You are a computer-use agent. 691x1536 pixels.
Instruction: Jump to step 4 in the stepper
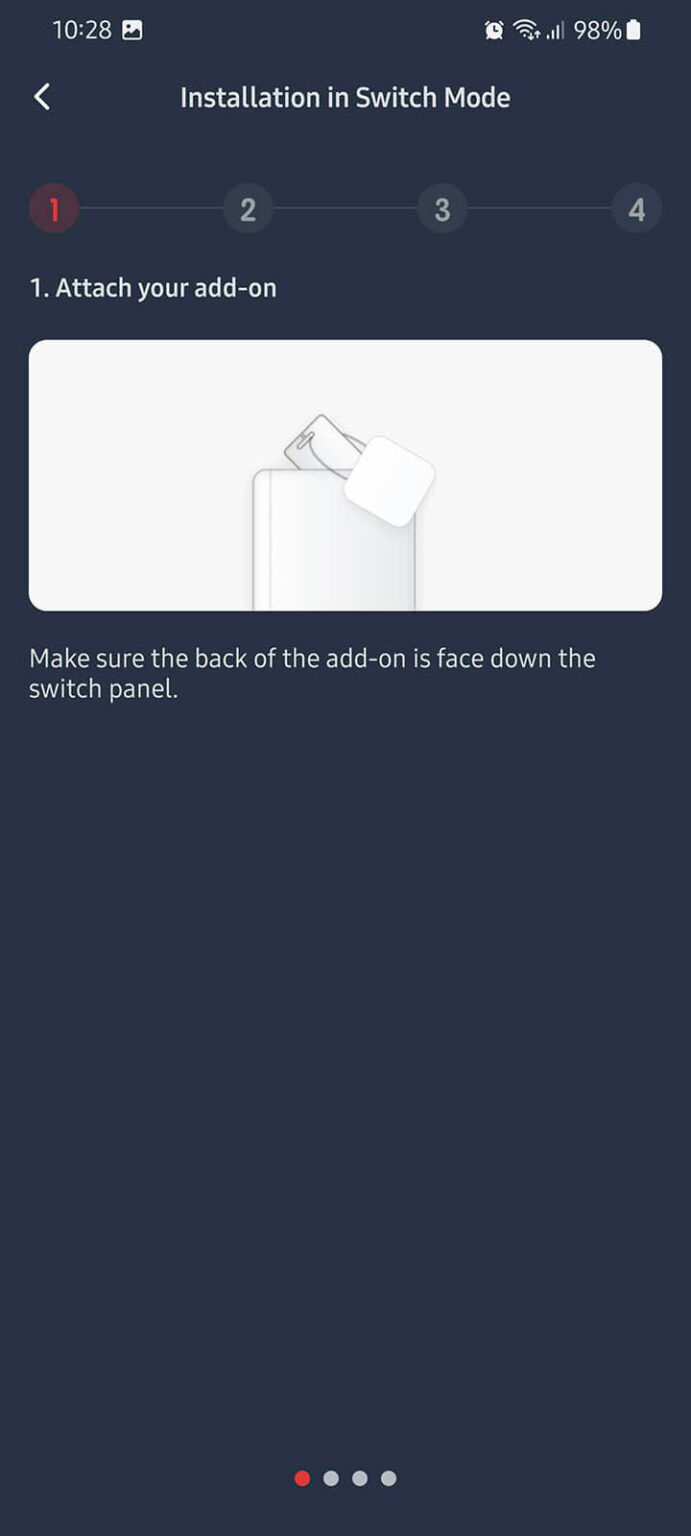click(636, 210)
